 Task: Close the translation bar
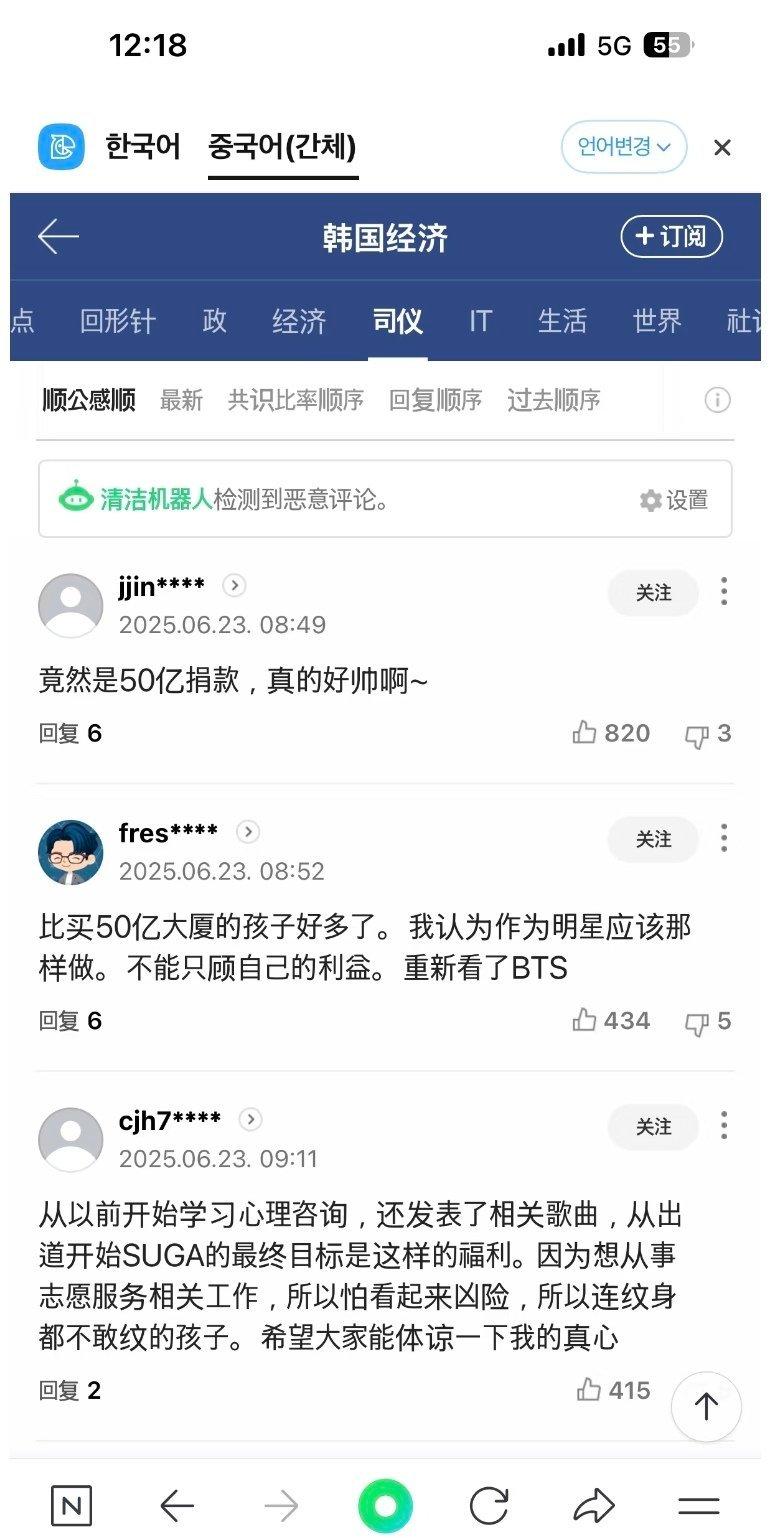722,148
